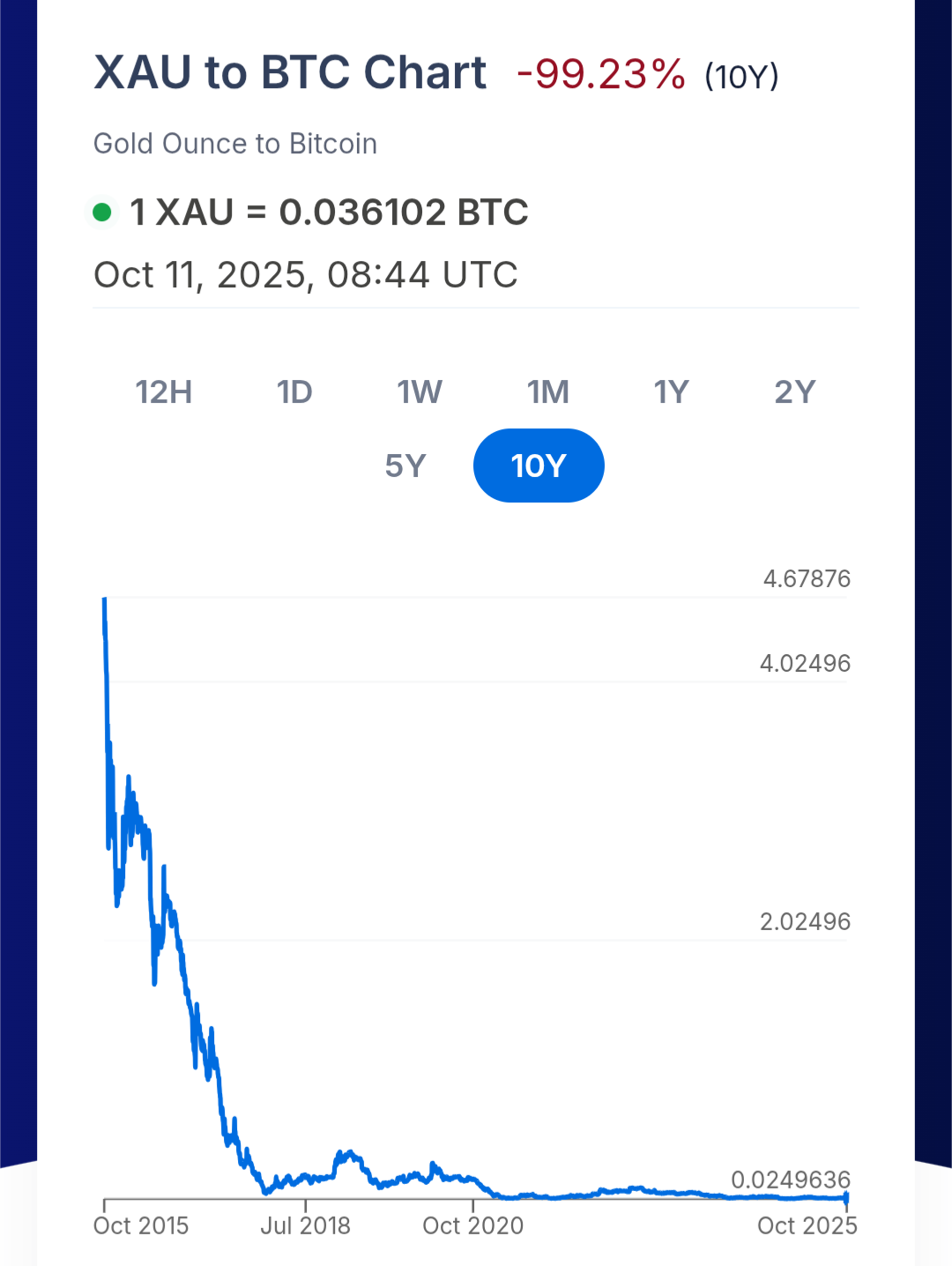Switch chart to 12H range
The image size is (952, 1266).
164,392
